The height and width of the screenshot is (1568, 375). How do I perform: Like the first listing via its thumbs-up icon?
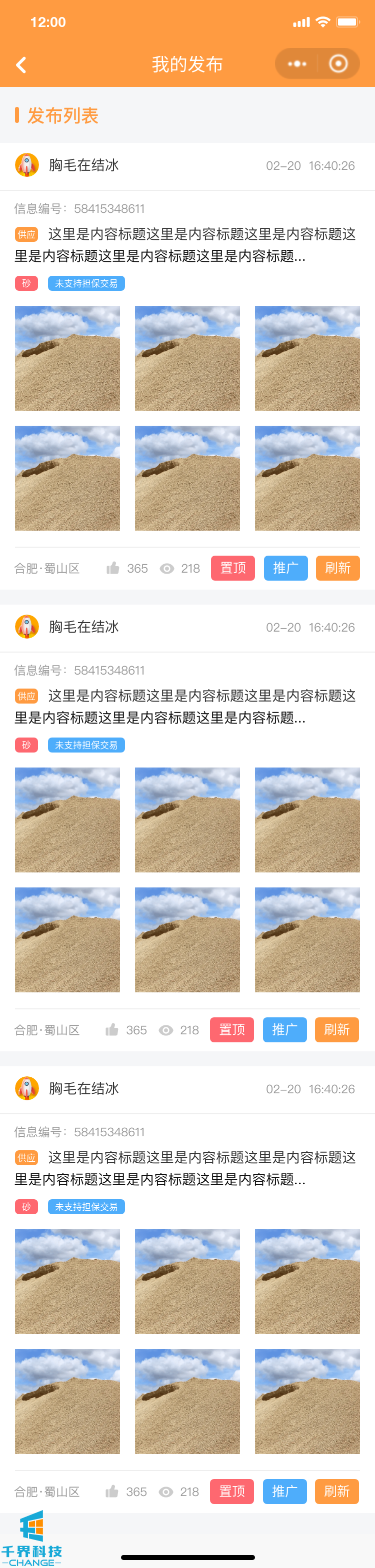point(112,569)
